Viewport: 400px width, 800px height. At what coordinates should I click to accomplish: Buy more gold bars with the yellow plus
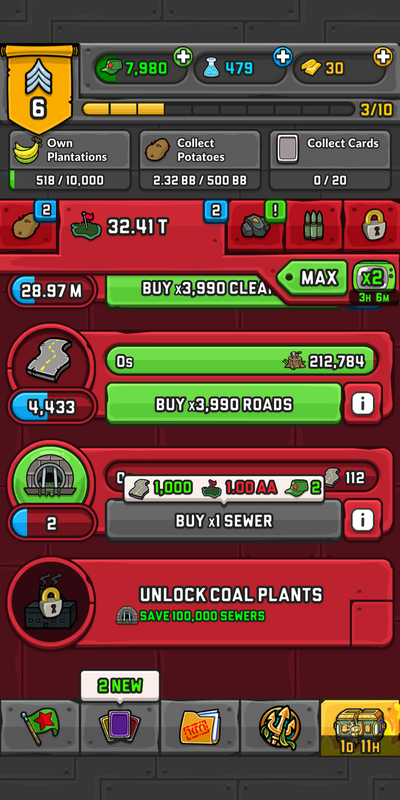tap(383, 57)
